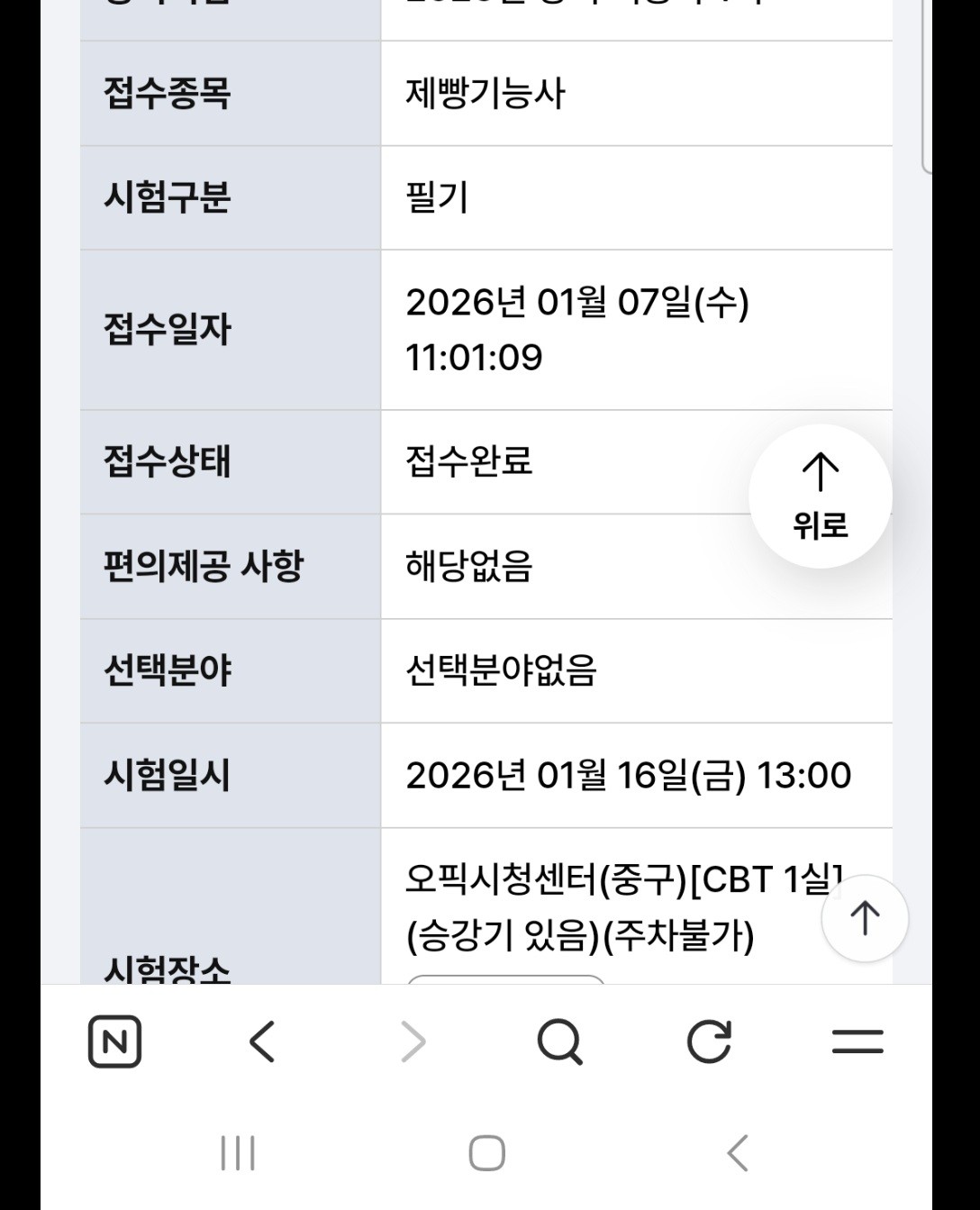The image size is (980, 1210).
Task: Tap the 위로 scroll-to-top button
Action: pyautogui.click(x=820, y=496)
